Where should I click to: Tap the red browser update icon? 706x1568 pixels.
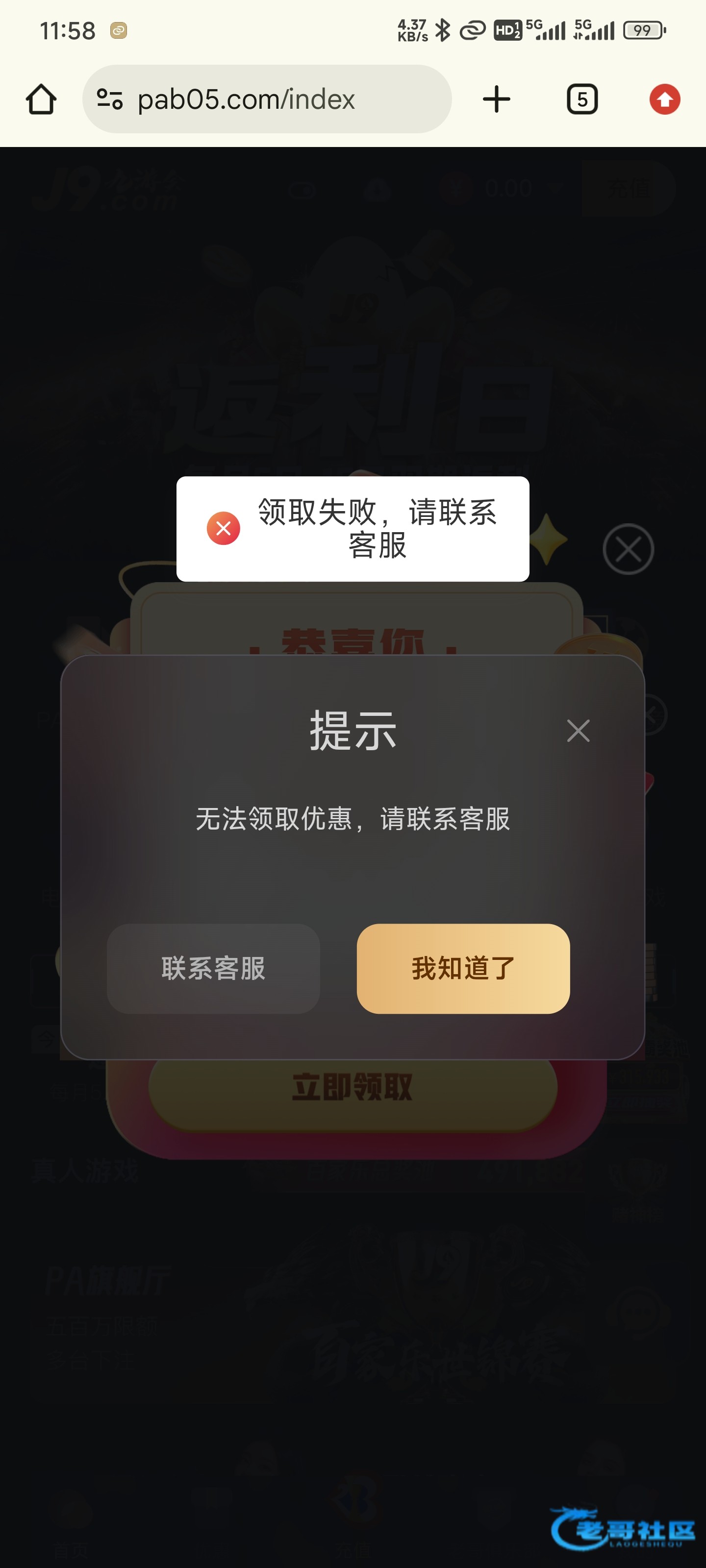click(x=664, y=99)
